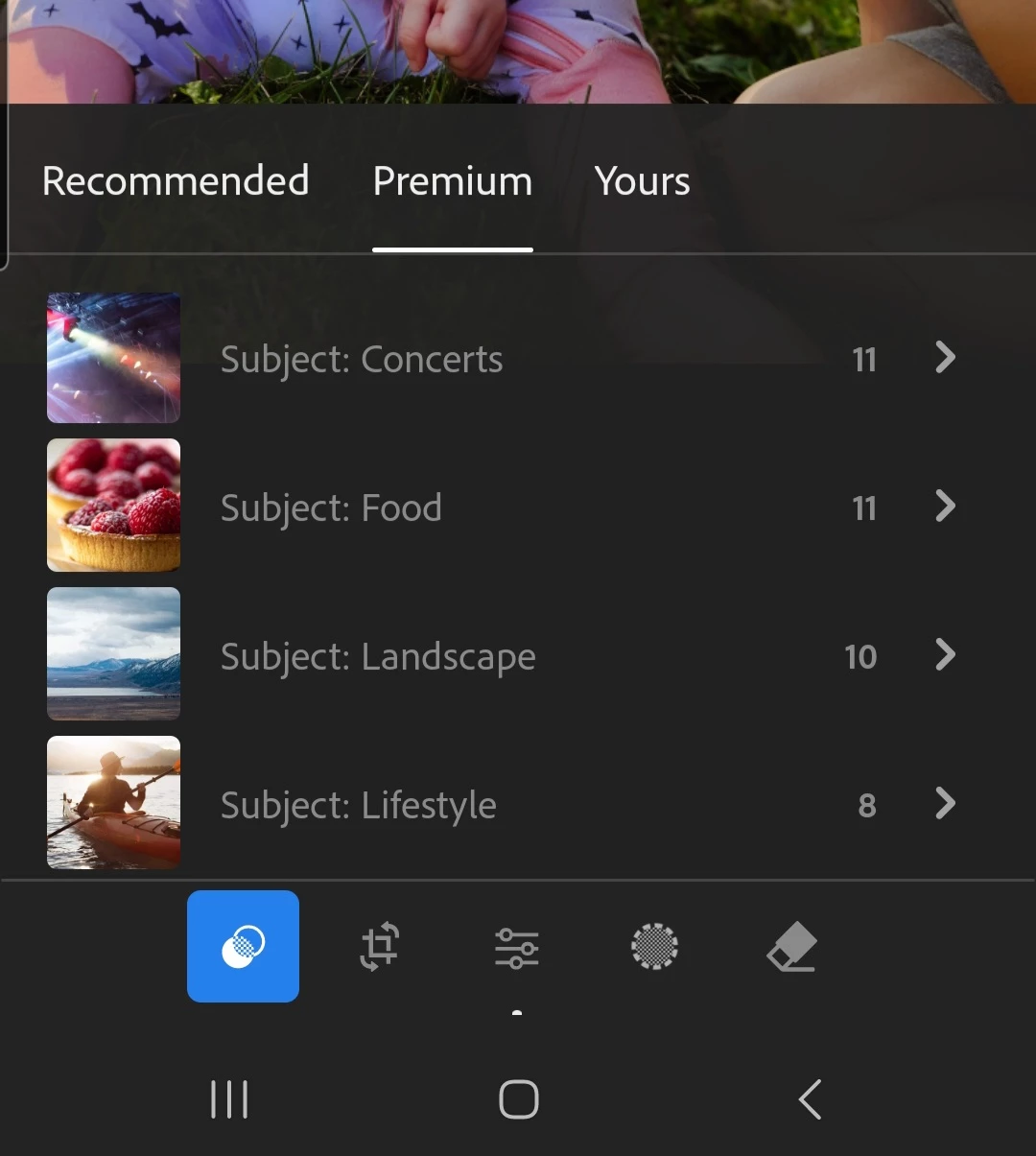This screenshot has height=1156, width=1036.
Task: Go back with the system back button
Action: (811, 1099)
